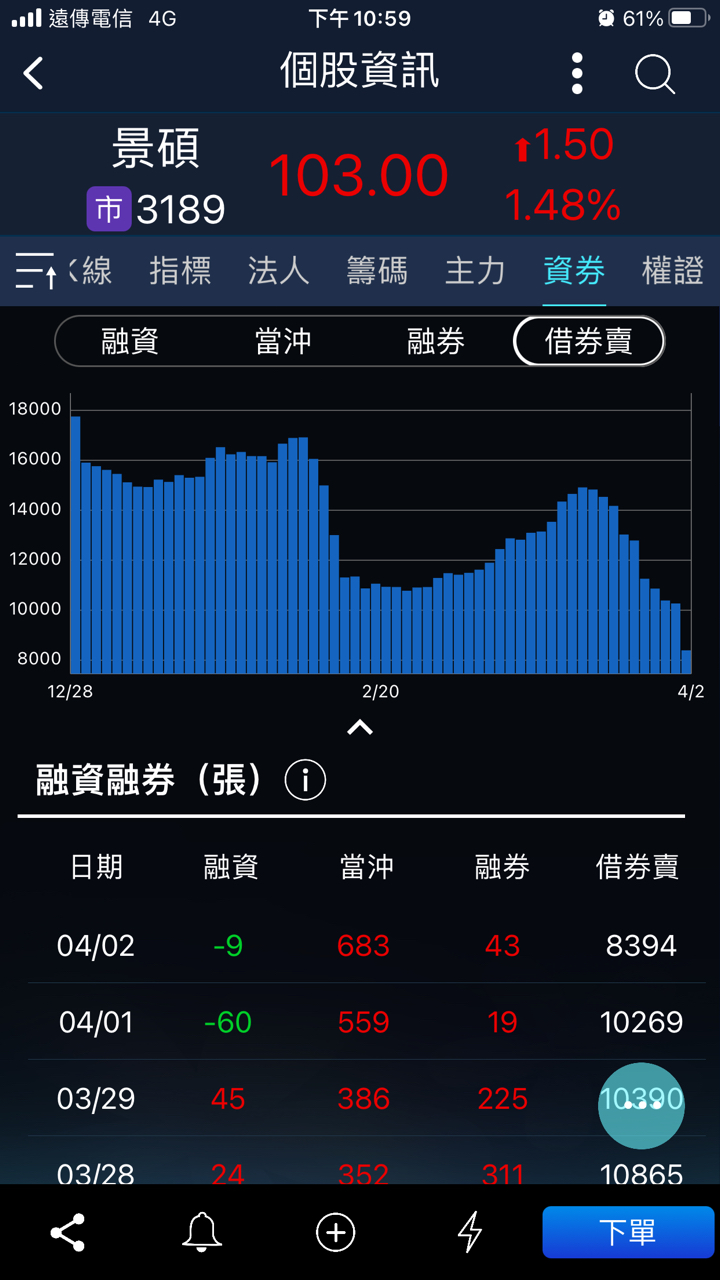Open the 融資融券 info tooltip
This screenshot has width=720, height=1280.
305,780
